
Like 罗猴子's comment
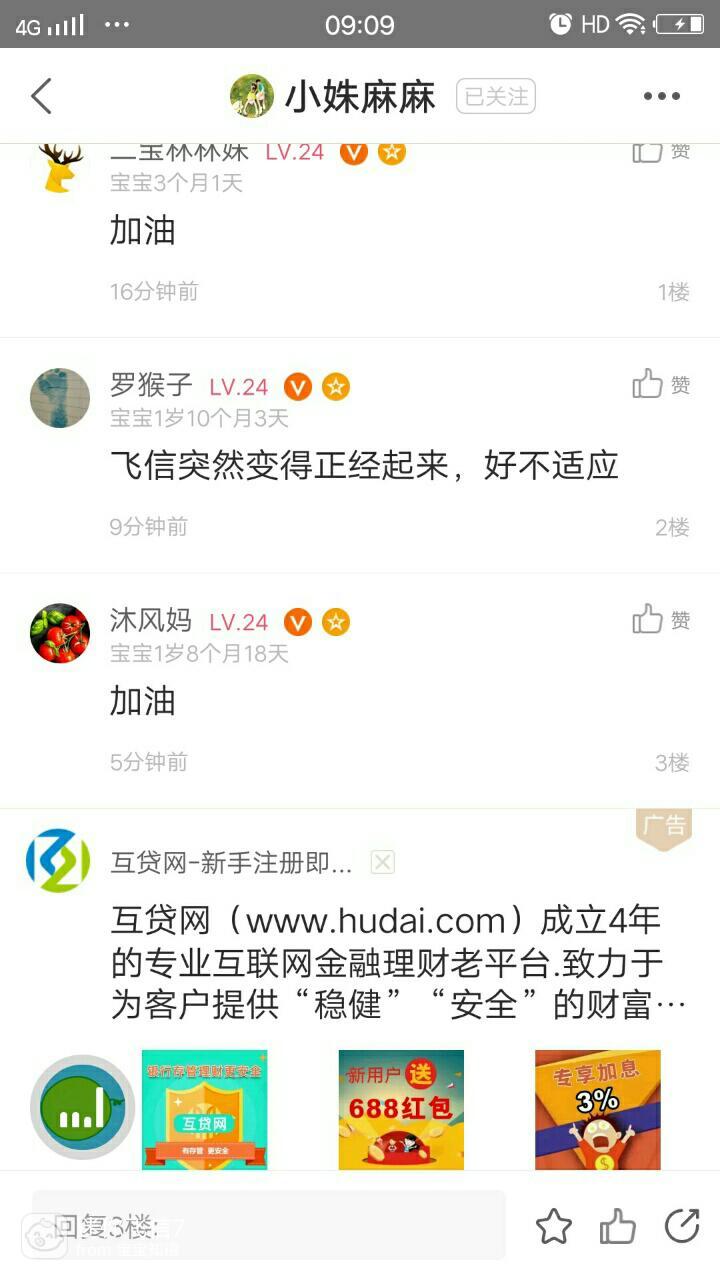tap(661, 385)
